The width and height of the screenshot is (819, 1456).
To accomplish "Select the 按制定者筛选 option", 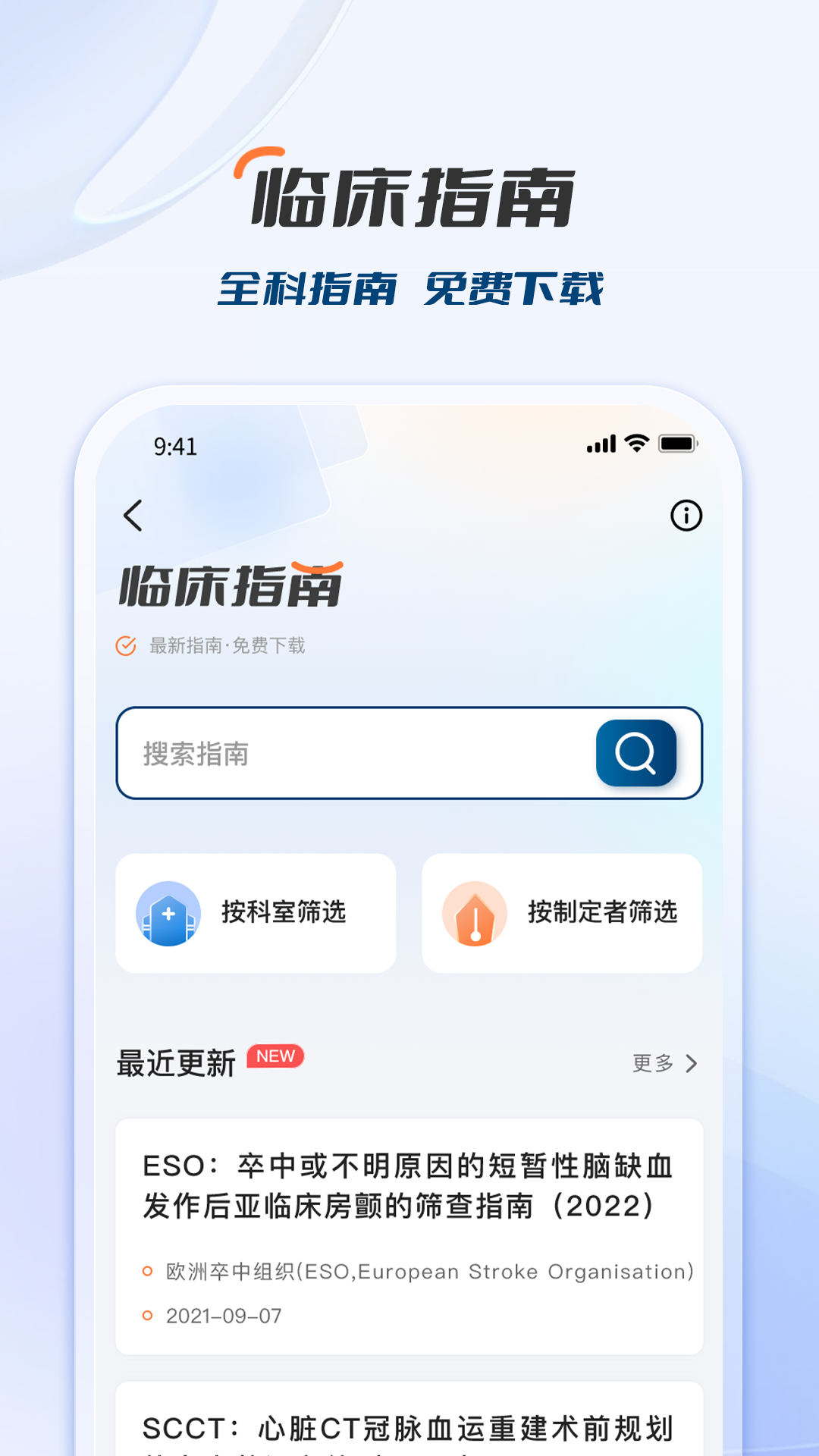I will click(x=562, y=913).
